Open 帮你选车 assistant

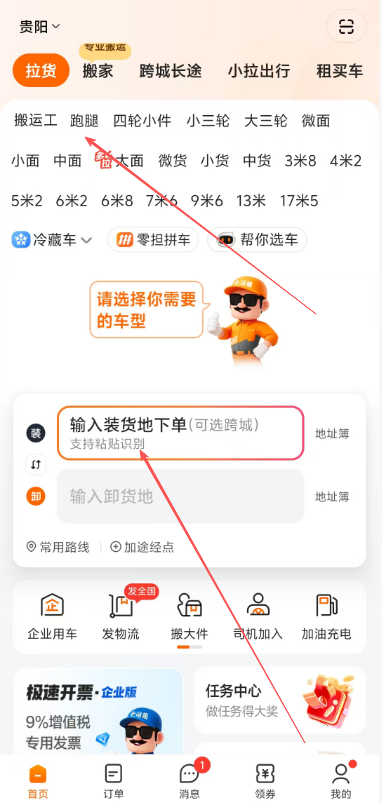point(257,240)
